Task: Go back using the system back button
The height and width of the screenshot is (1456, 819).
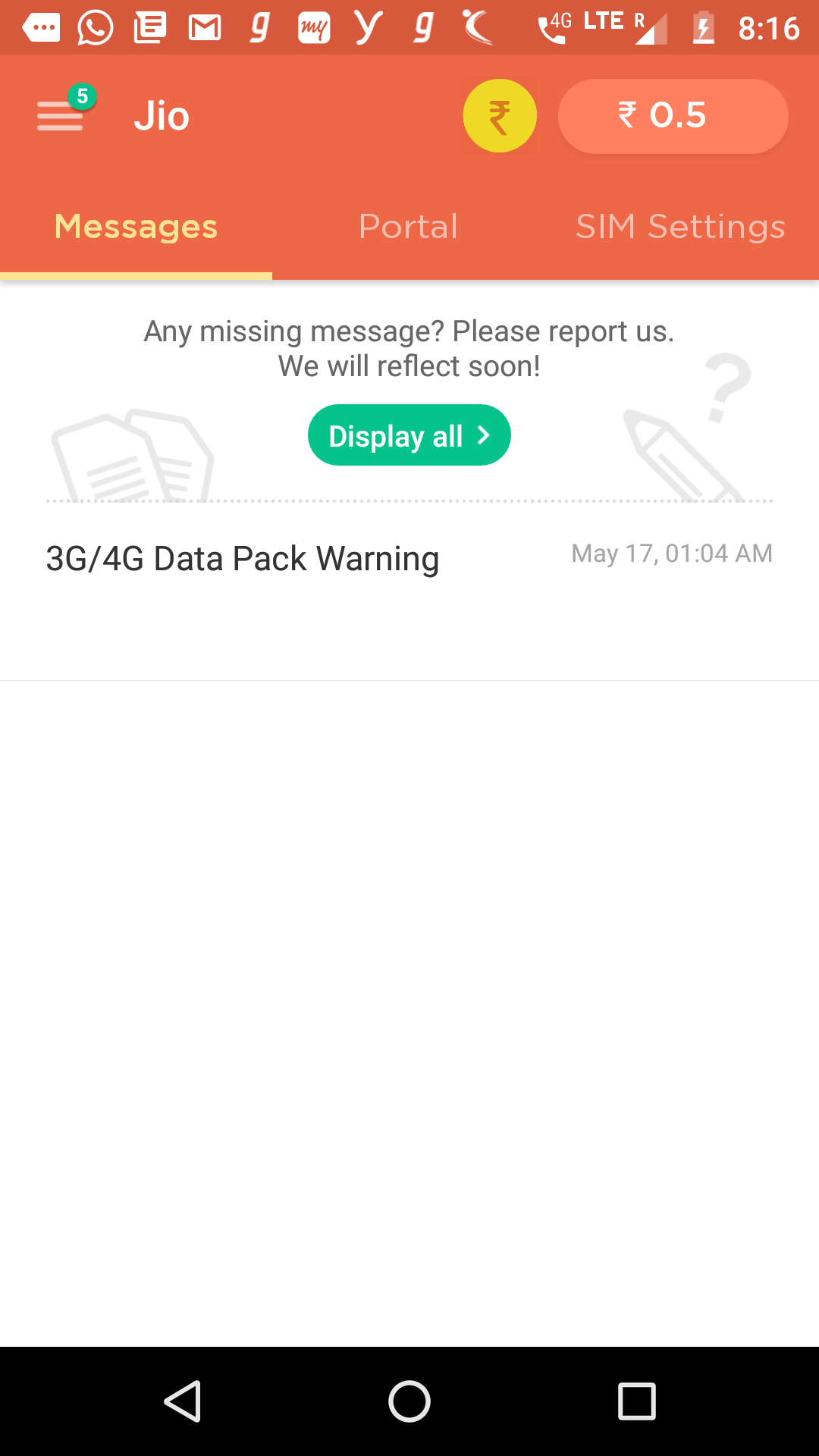Action: click(x=183, y=1401)
